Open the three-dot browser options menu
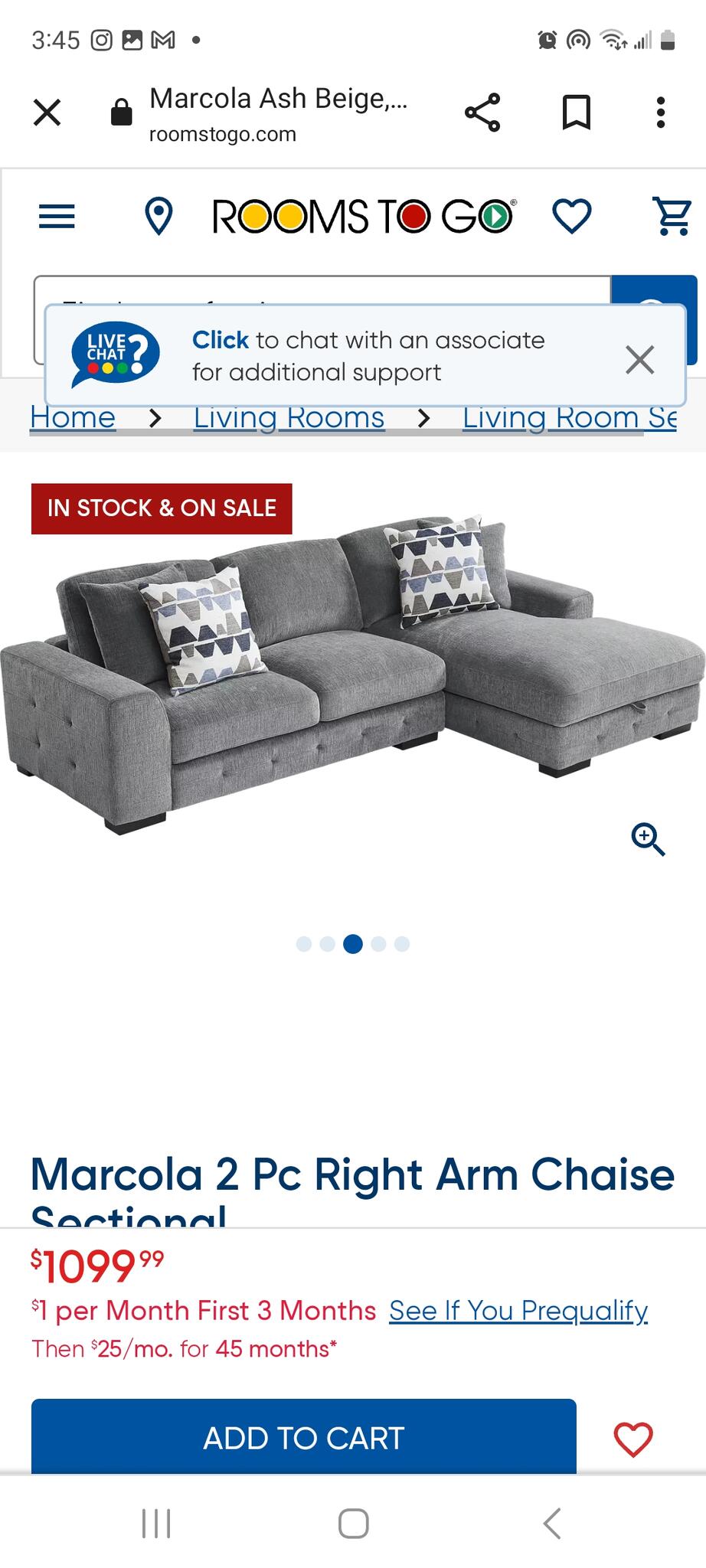The image size is (706, 1568). (x=660, y=112)
